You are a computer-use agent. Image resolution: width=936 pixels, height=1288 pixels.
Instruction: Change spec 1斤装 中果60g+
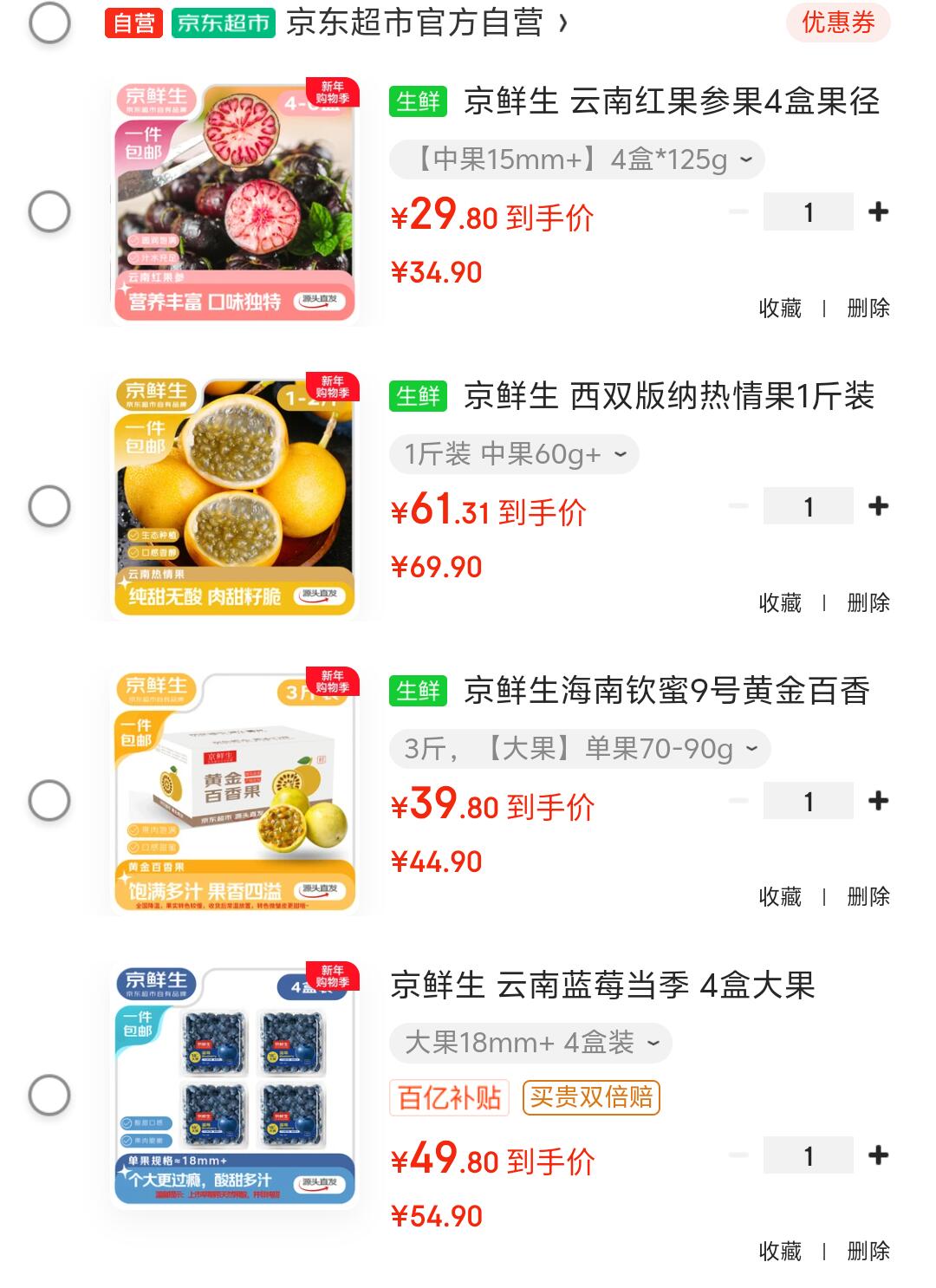pyautogui.click(x=514, y=454)
